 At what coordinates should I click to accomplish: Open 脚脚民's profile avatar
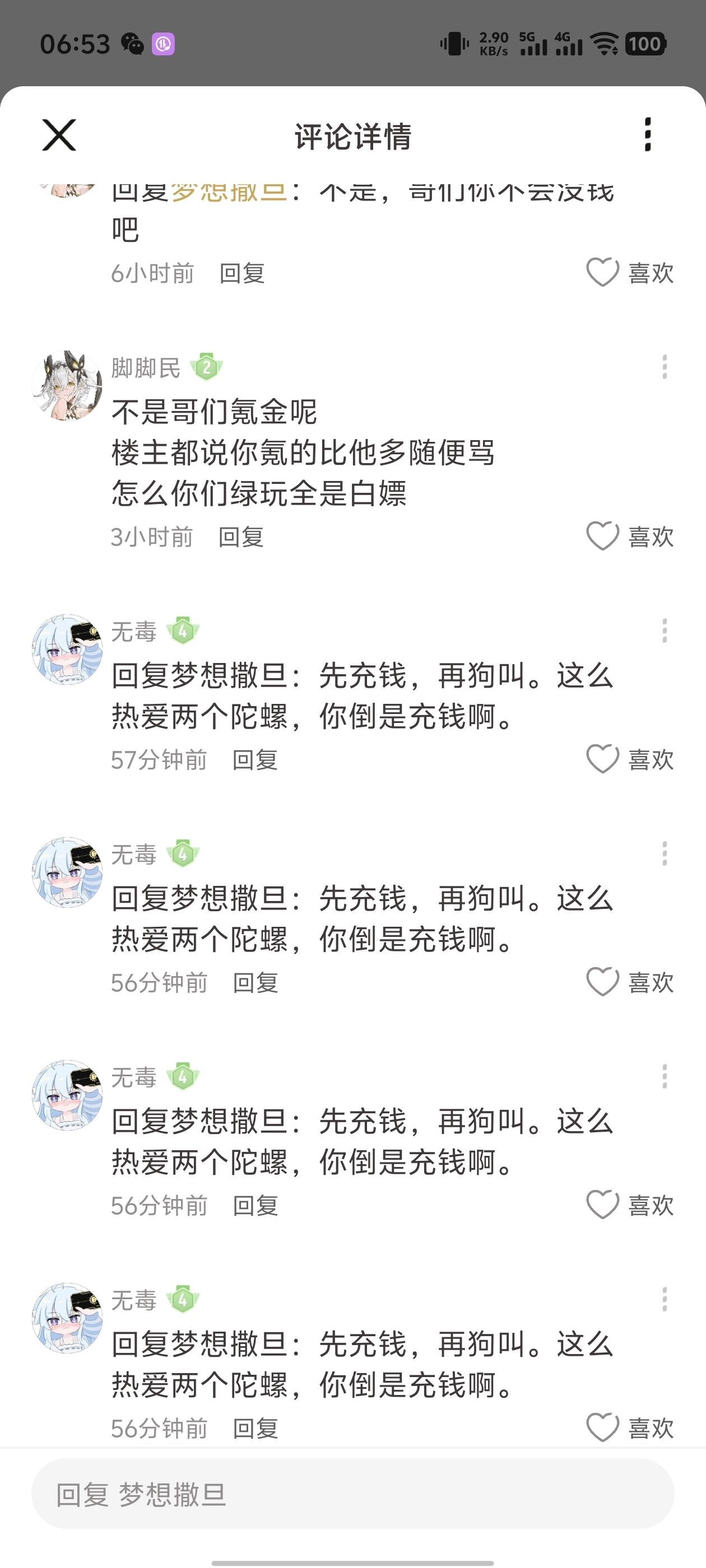tap(67, 385)
